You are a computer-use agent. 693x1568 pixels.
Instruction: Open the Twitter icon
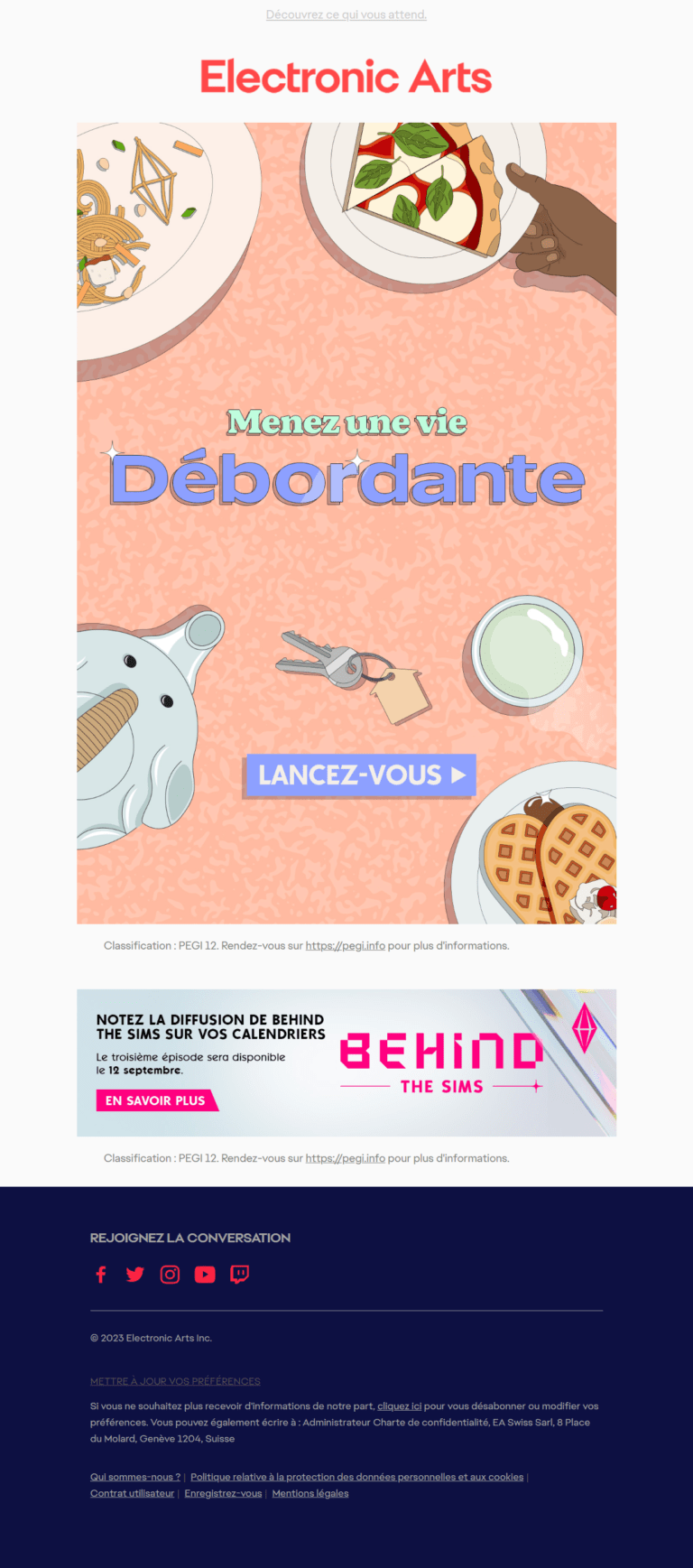[135, 1275]
